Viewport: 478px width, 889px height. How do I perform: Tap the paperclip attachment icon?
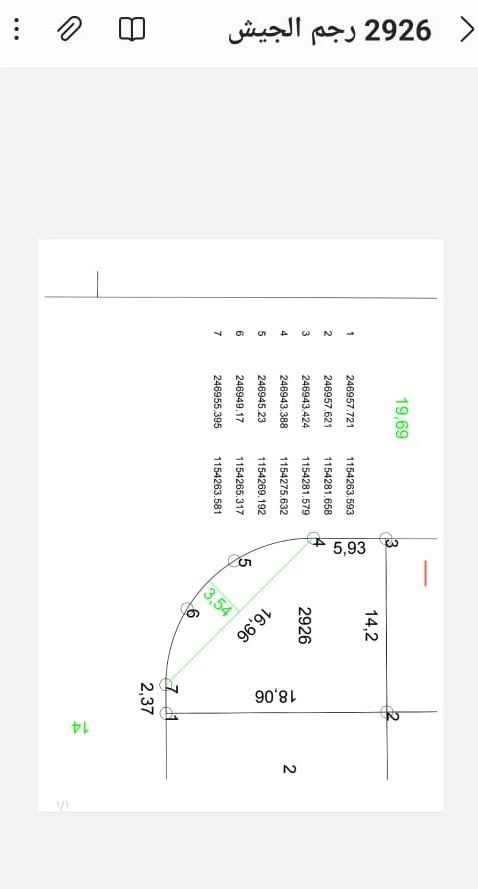click(71, 29)
